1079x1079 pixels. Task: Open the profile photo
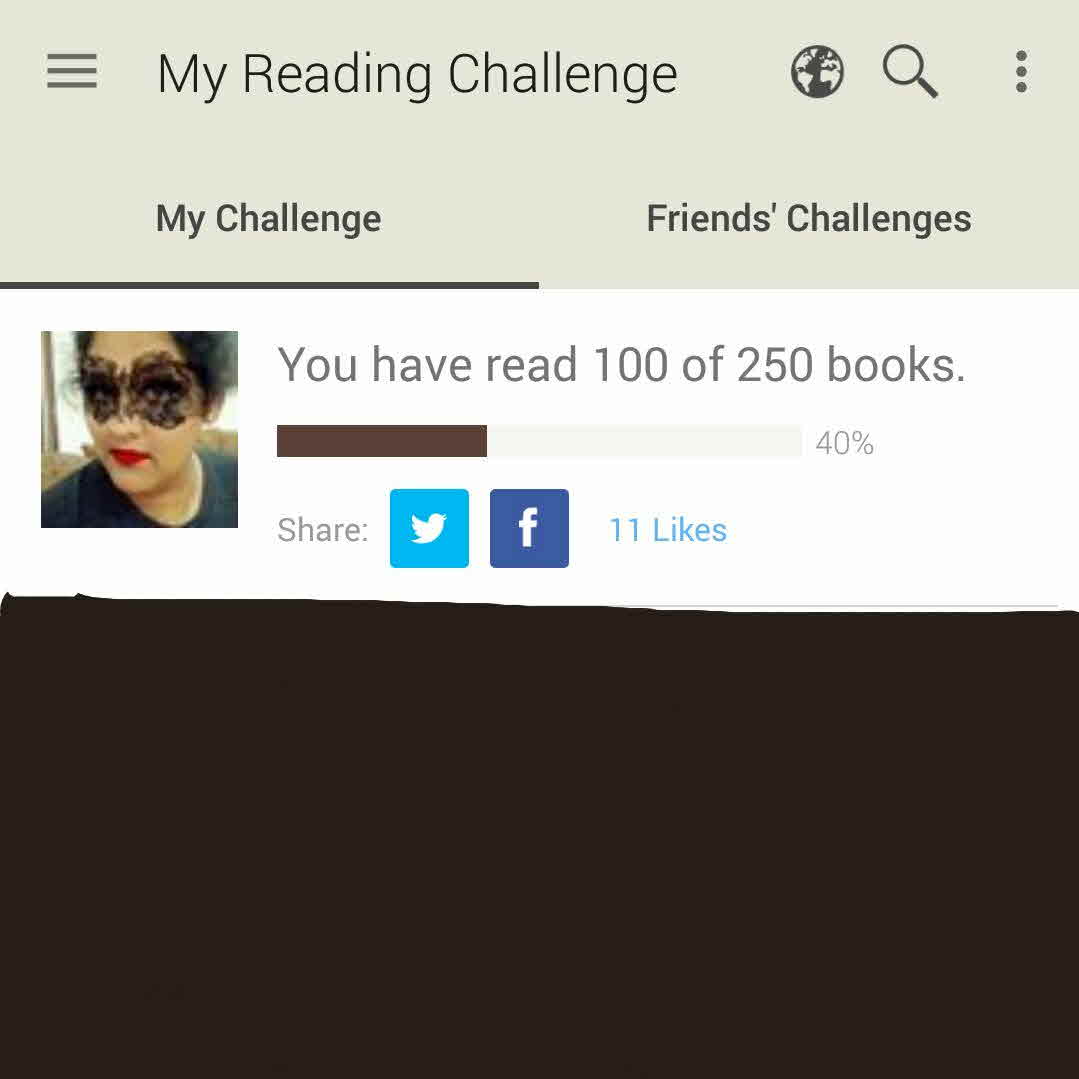click(139, 429)
